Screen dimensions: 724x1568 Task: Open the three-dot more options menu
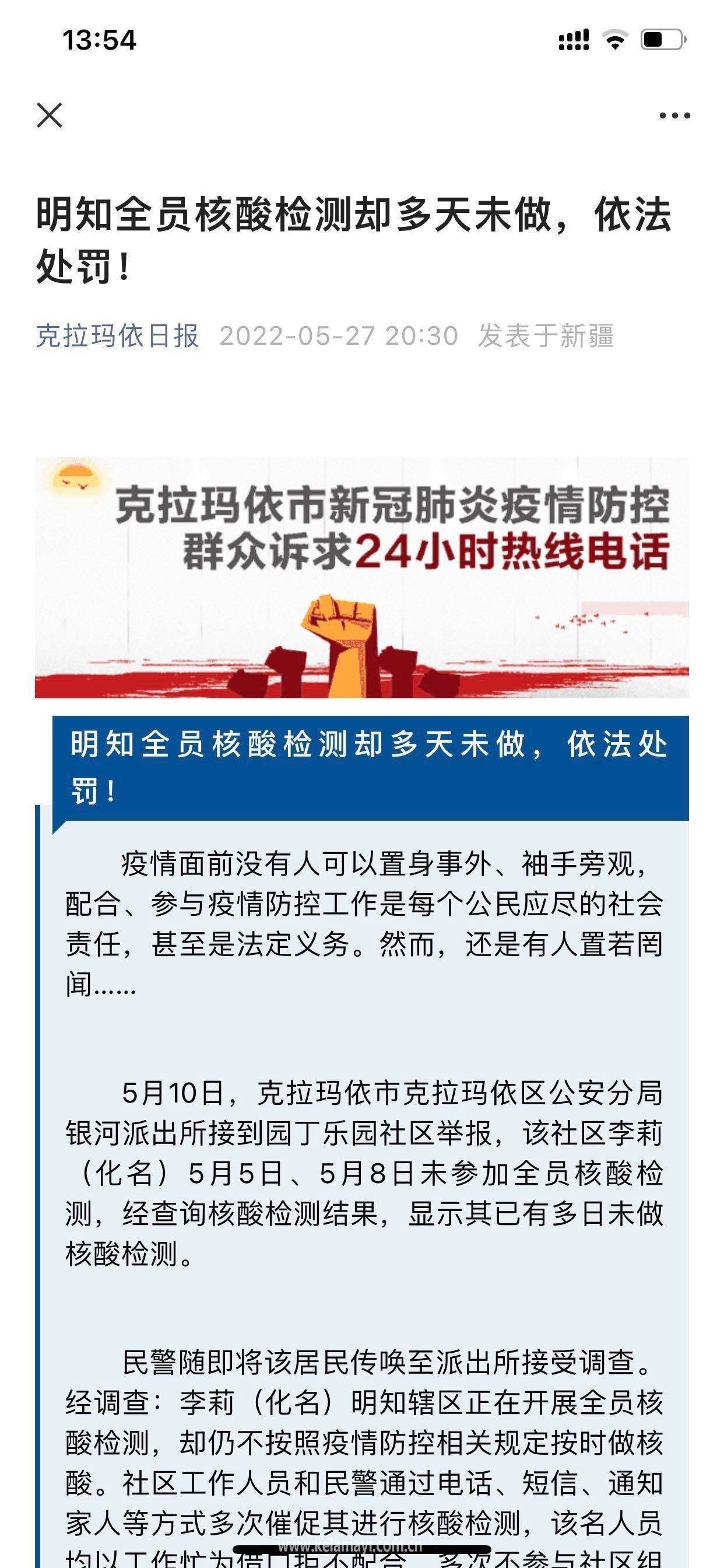click(x=674, y=115)
